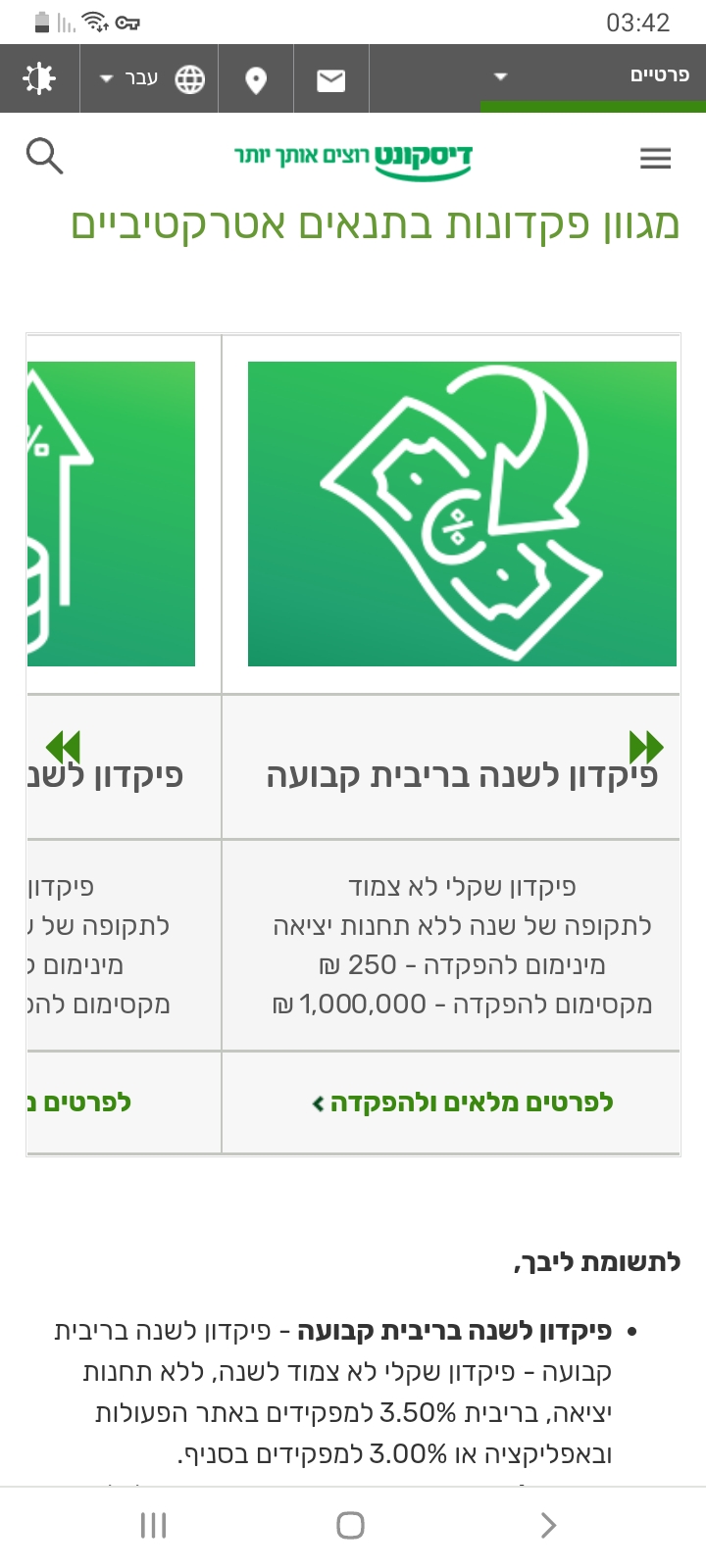The height and width of the screenshot is (1568, 706).
Task: Go back with the system back button
Action: tap(548, 1525)
